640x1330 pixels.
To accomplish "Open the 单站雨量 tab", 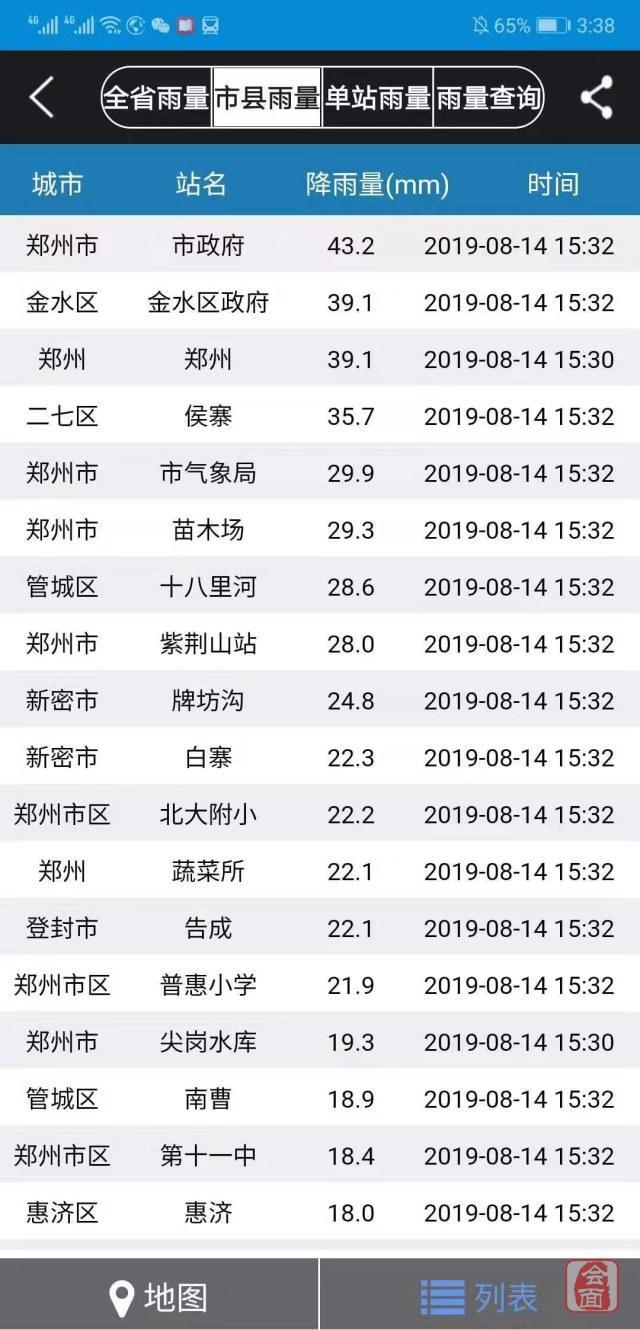I will [x=377, y=97].
